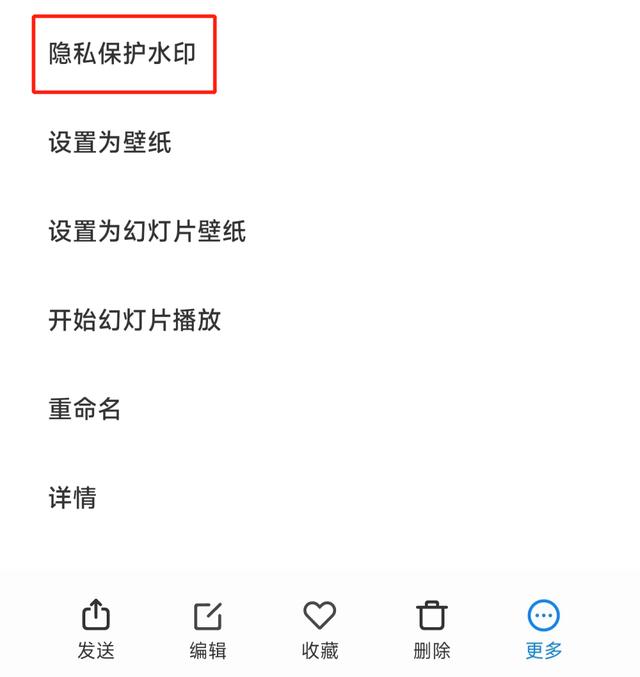Viewport: 640px width, 677px height.
Task: Open the 编辑 edit tool
Action: point(208,628)
